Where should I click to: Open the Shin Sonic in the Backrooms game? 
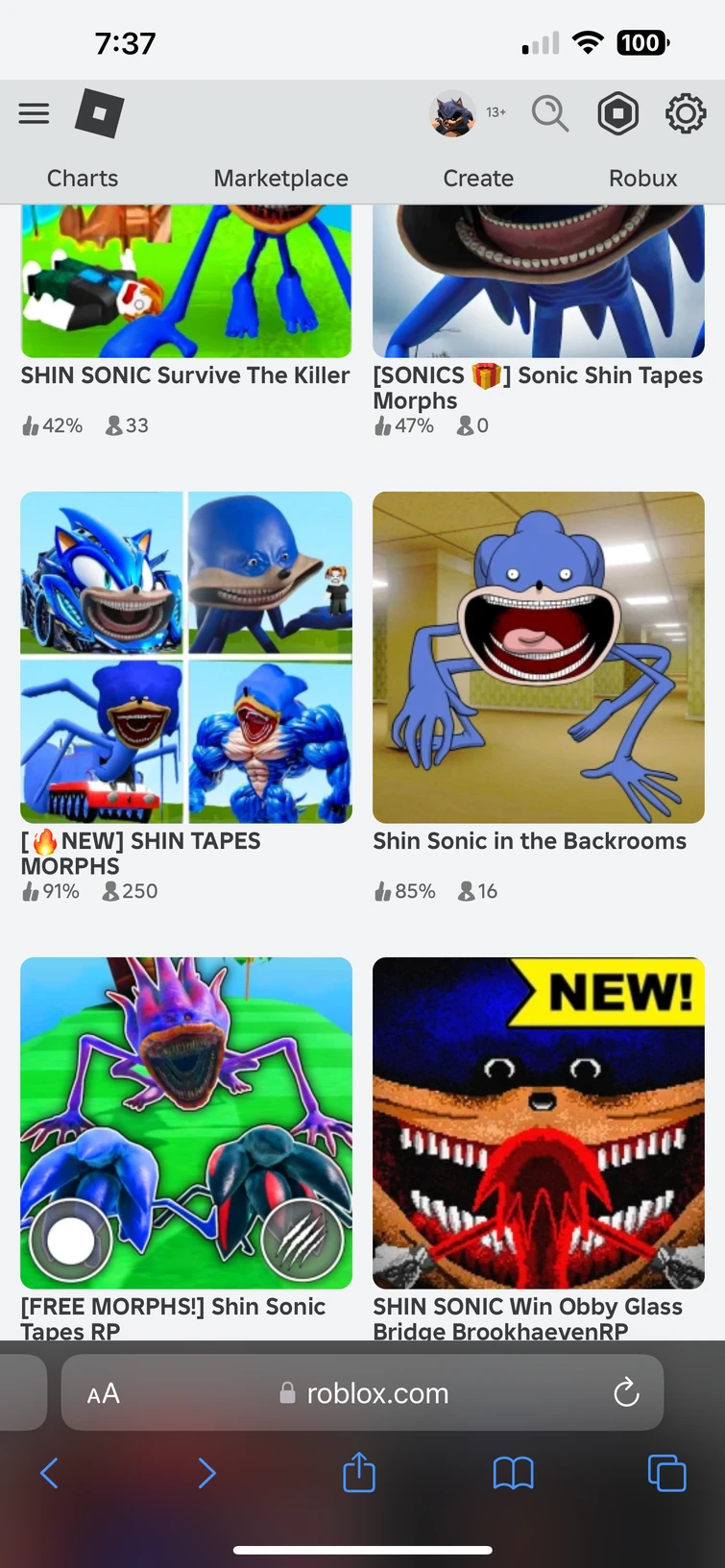click(x=538, y=658)
